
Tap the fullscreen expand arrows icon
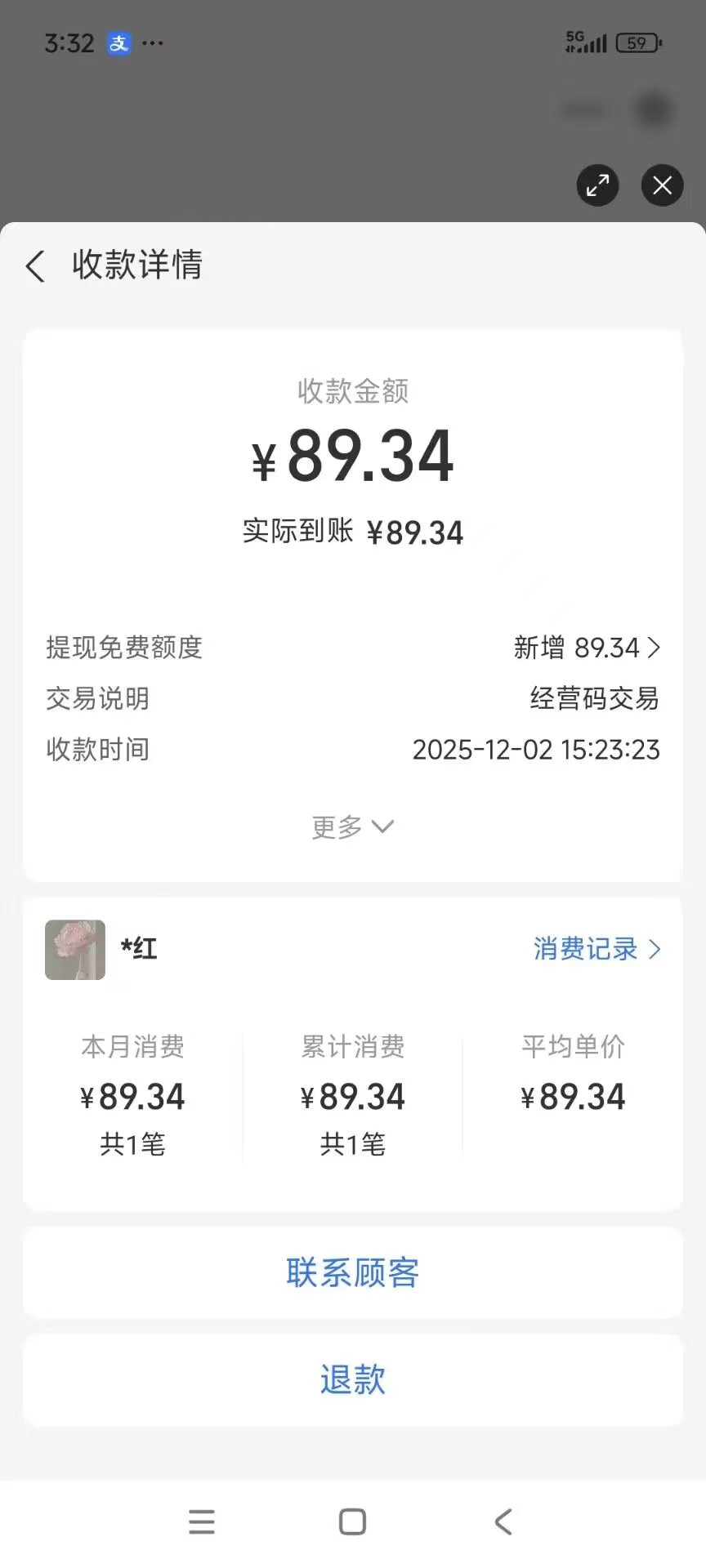click(x=597, y=185)
